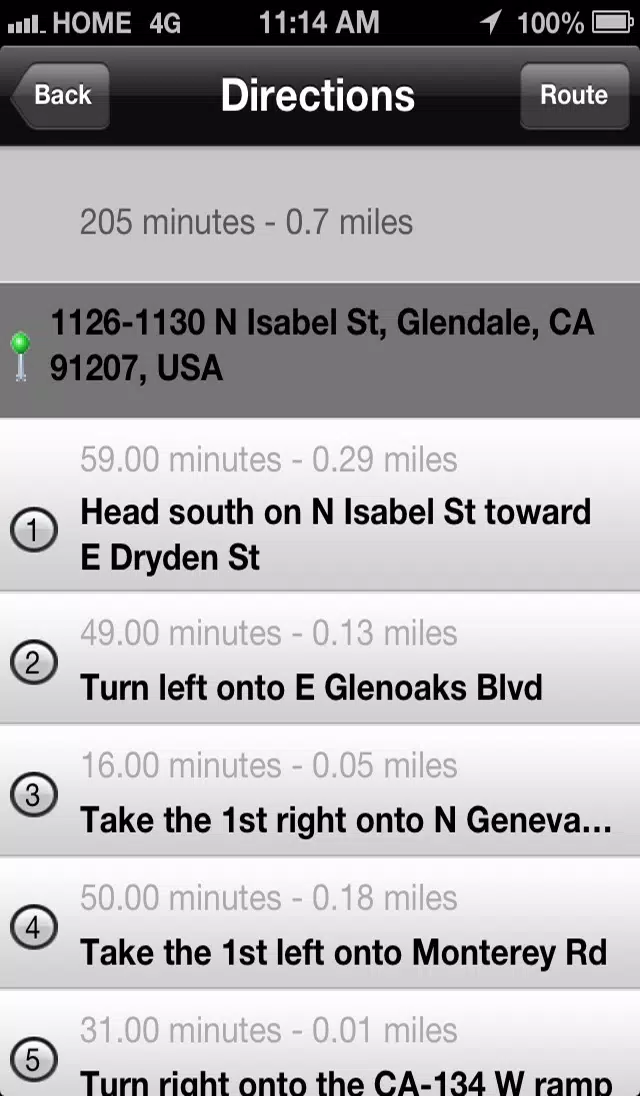Viewport: 640px width, 1096px height.
Task: Select step 1 Head south on N Isabel St
Action: coord(320,505)
